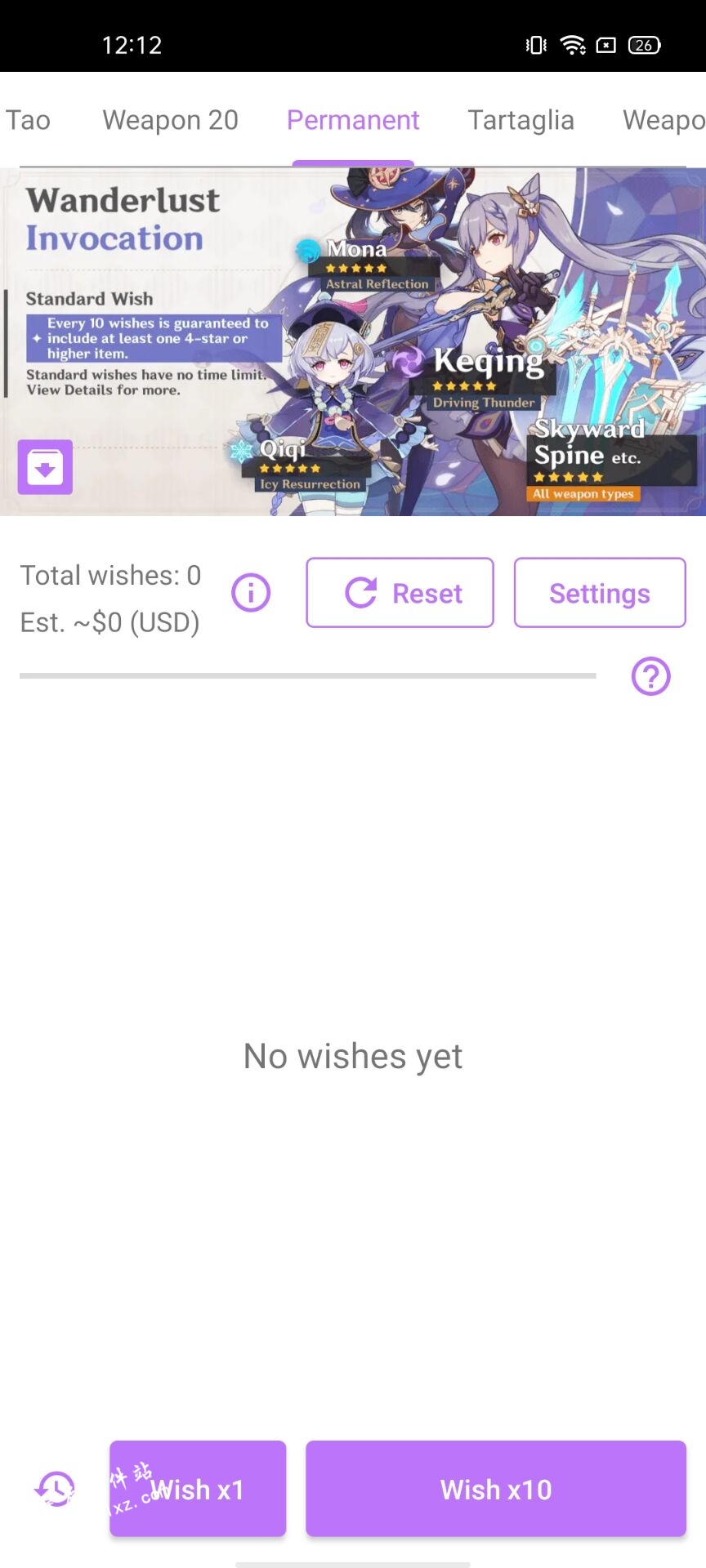Switch to the Weapon 20 tab
This screenshot has width=706, height=1568.
point(170,120)
